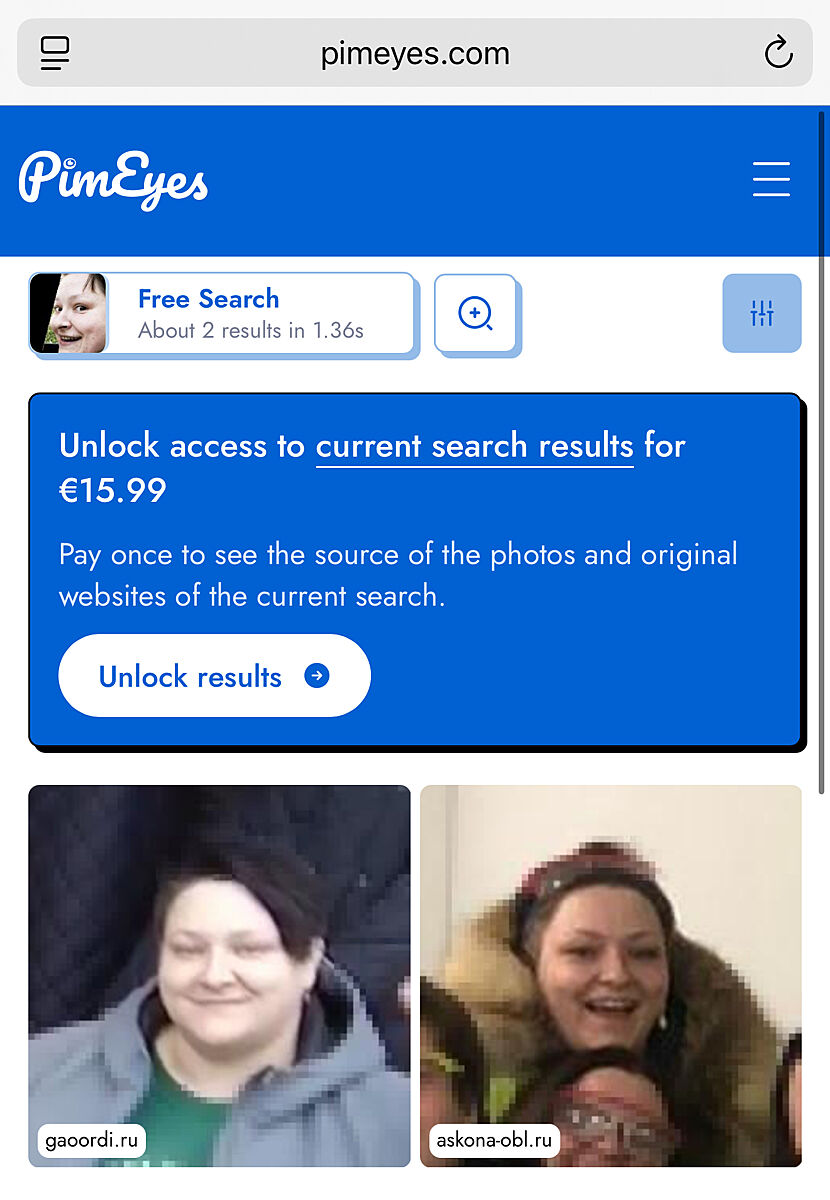
Task: Tap the Free Search summary card
Action: tap(222, 314)
